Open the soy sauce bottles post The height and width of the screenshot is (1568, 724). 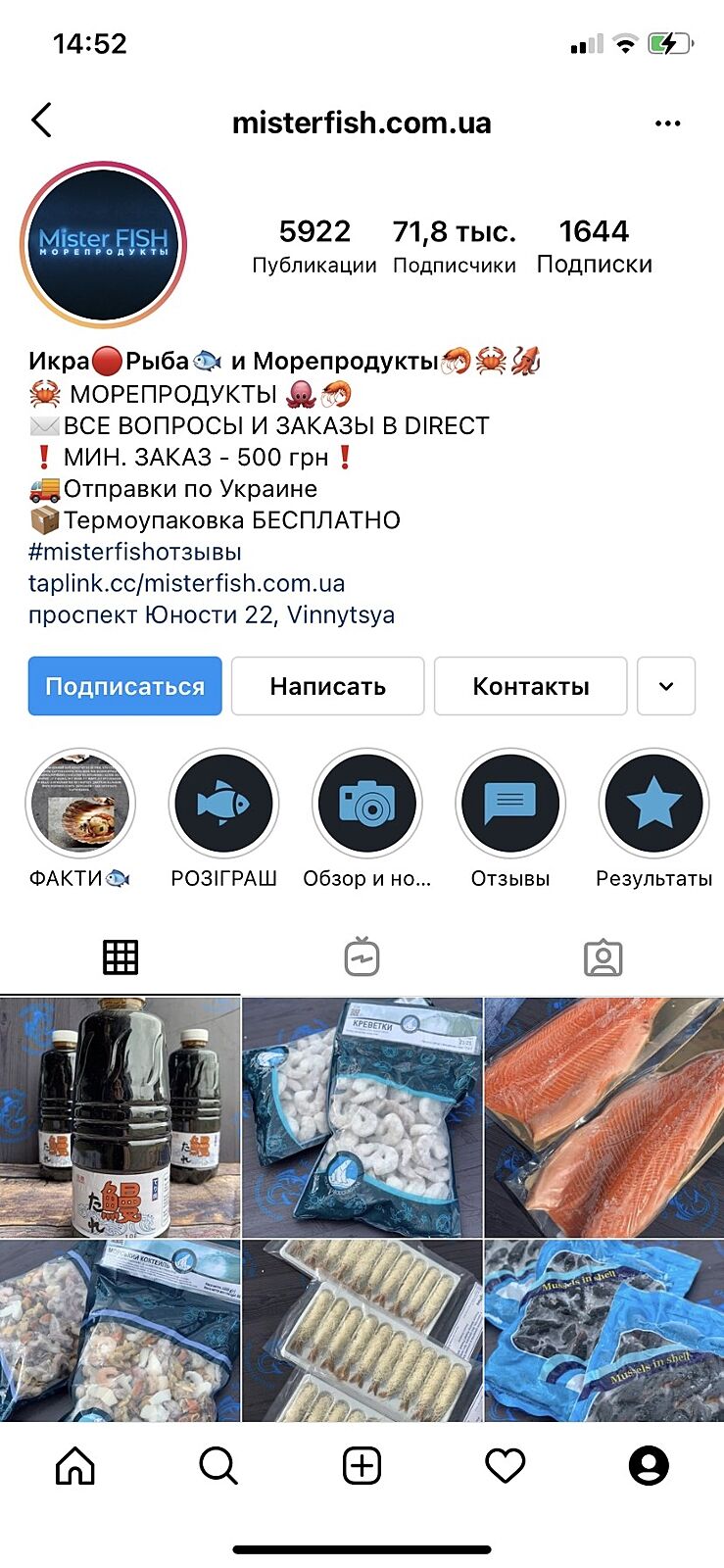click(x=120, y=1117)
